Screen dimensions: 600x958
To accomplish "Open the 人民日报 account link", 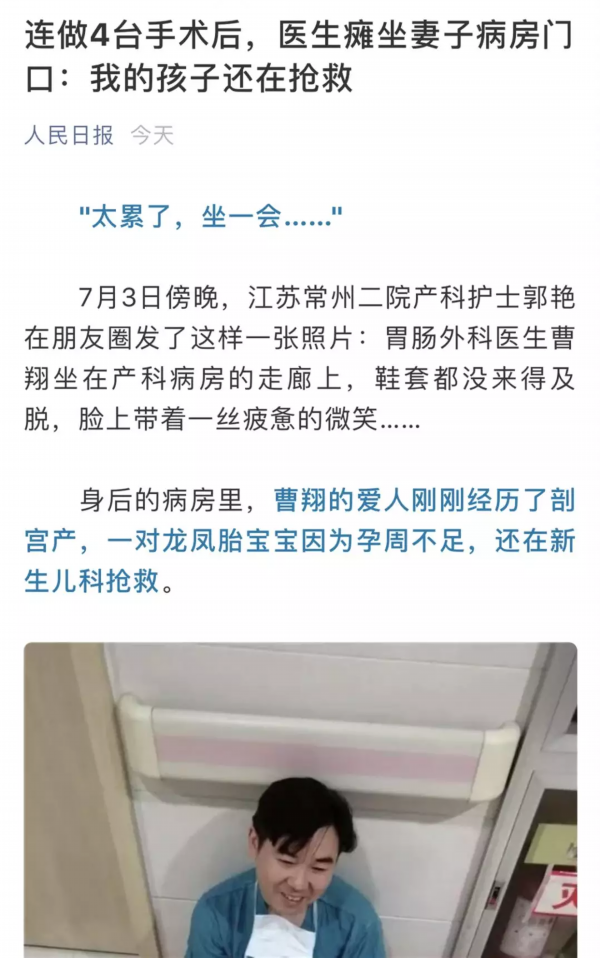I will (69, 136).
